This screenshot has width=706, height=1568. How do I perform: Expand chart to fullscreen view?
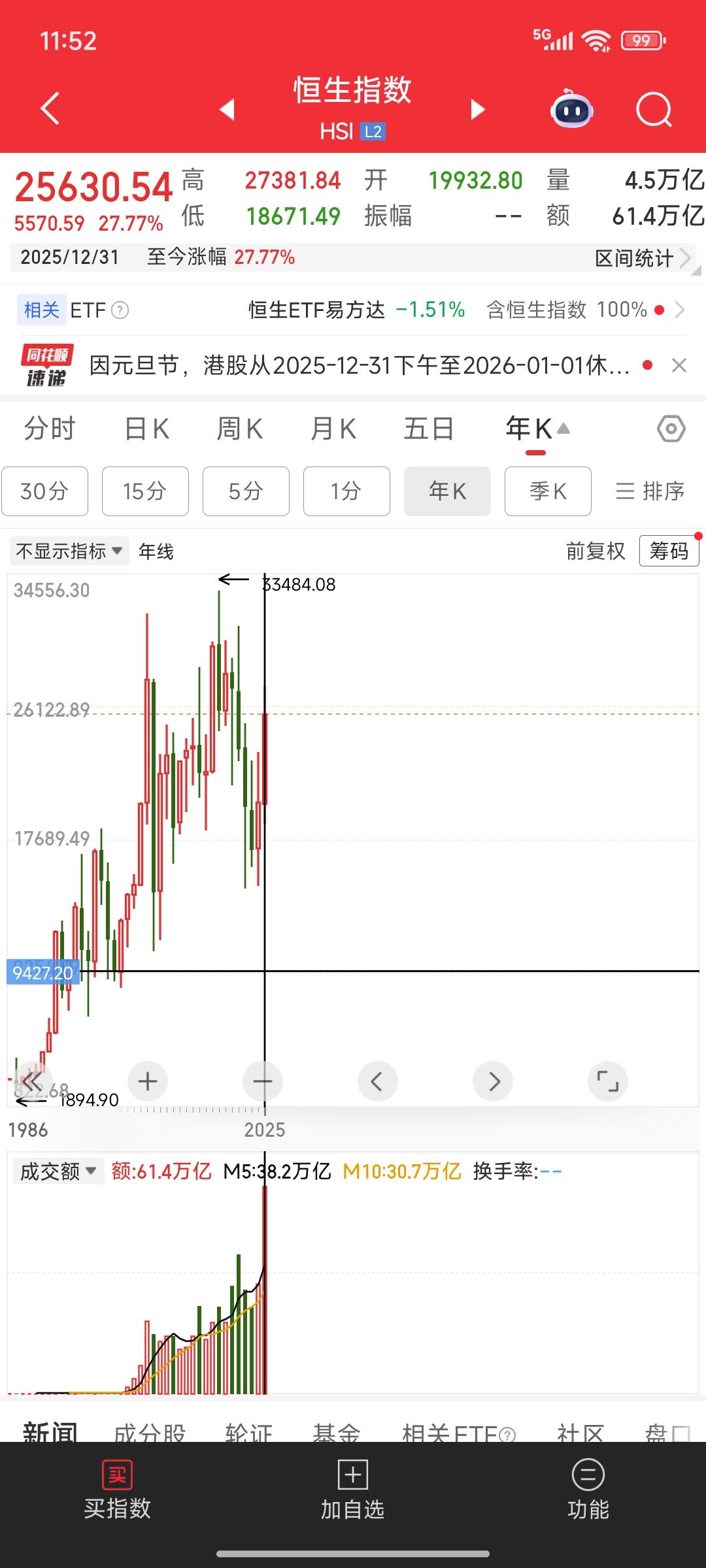tap(608, 1081)
